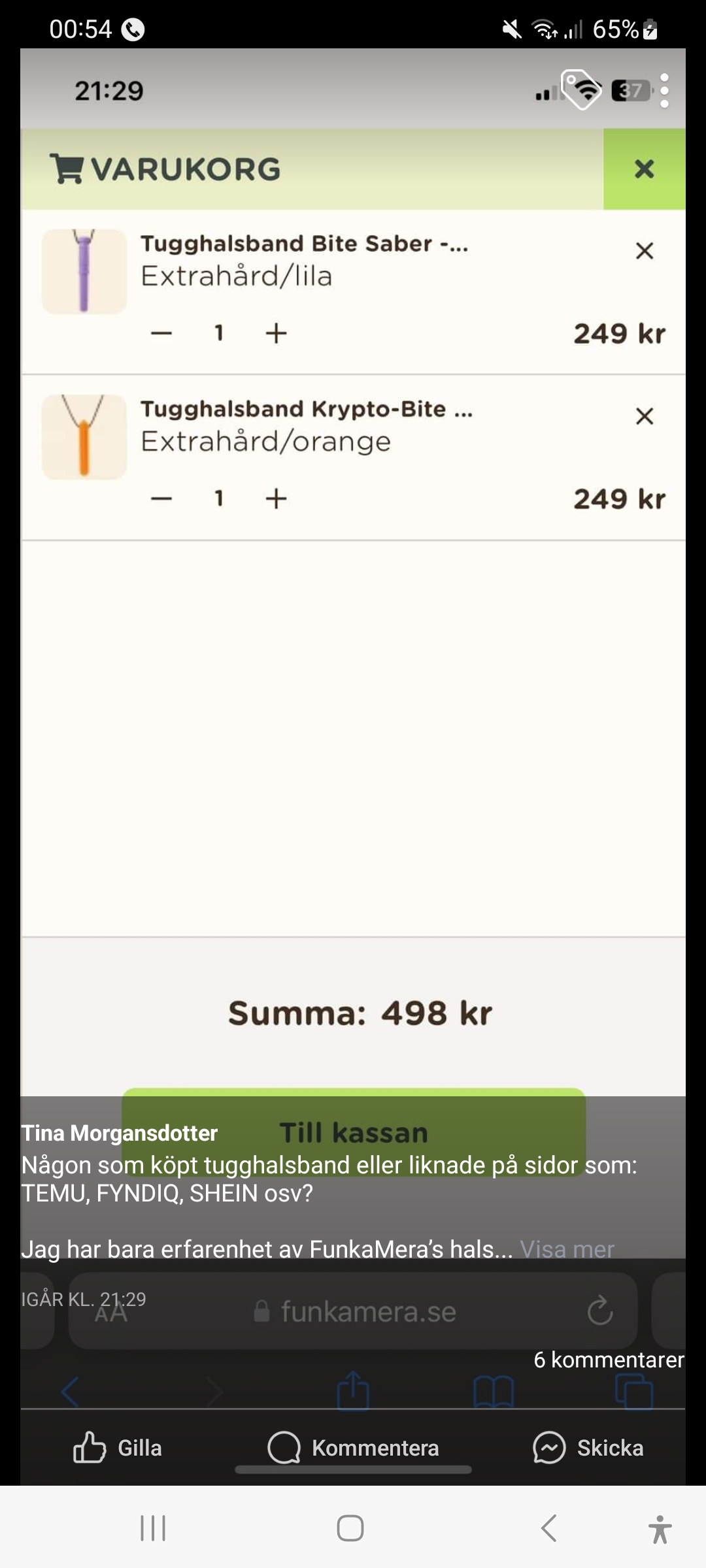Screen dimensions: 706x1568
Task: Expand the caption with Visa mer
Action: point(567,1249)
